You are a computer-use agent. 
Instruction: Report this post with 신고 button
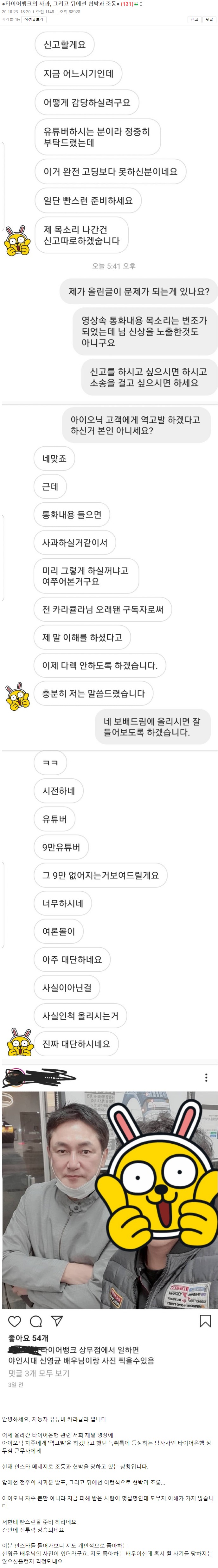pos(194,20)
